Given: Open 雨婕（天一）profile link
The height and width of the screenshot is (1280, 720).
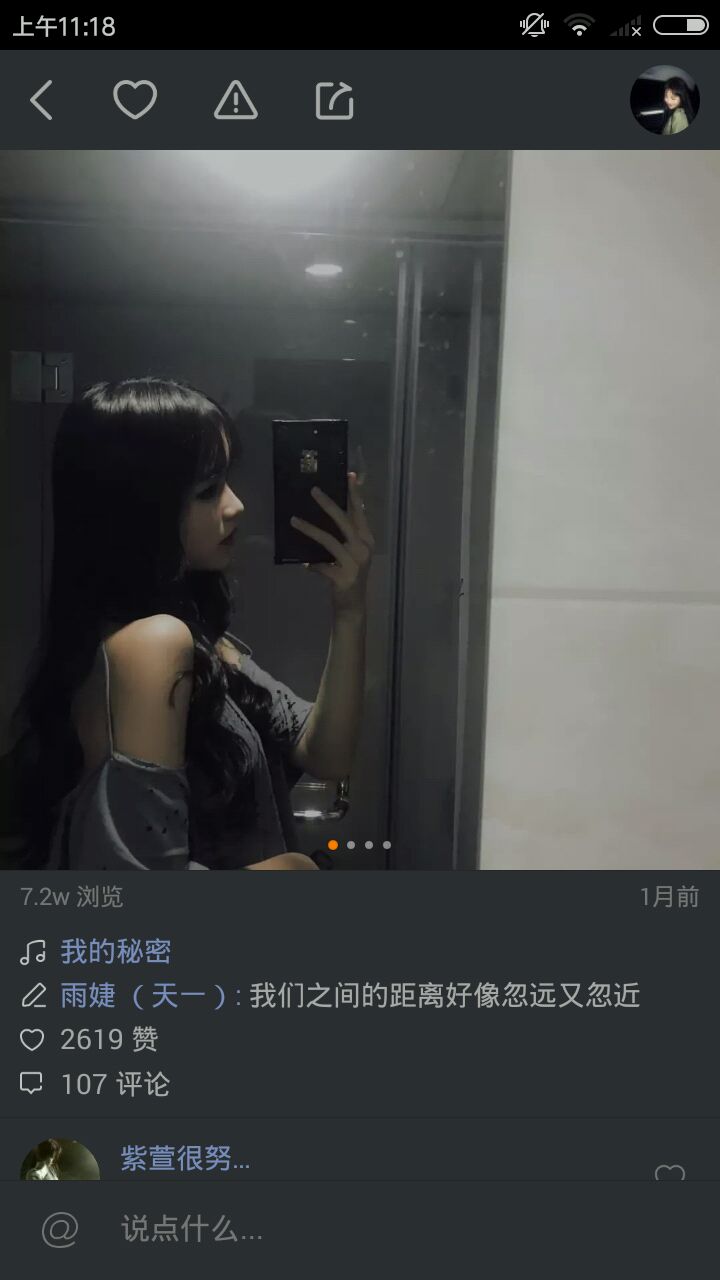Looking at the screenshot, I should 144,996.
